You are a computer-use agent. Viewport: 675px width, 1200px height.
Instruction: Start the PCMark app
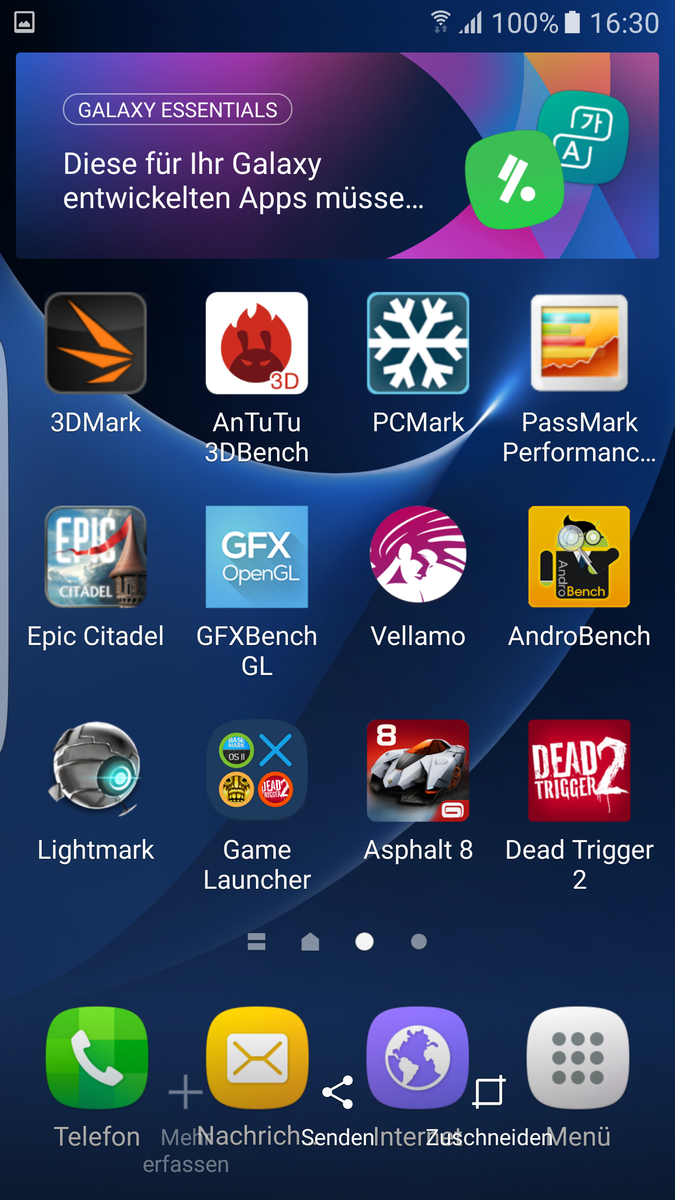pyautogui.click(x=418, y=344)
